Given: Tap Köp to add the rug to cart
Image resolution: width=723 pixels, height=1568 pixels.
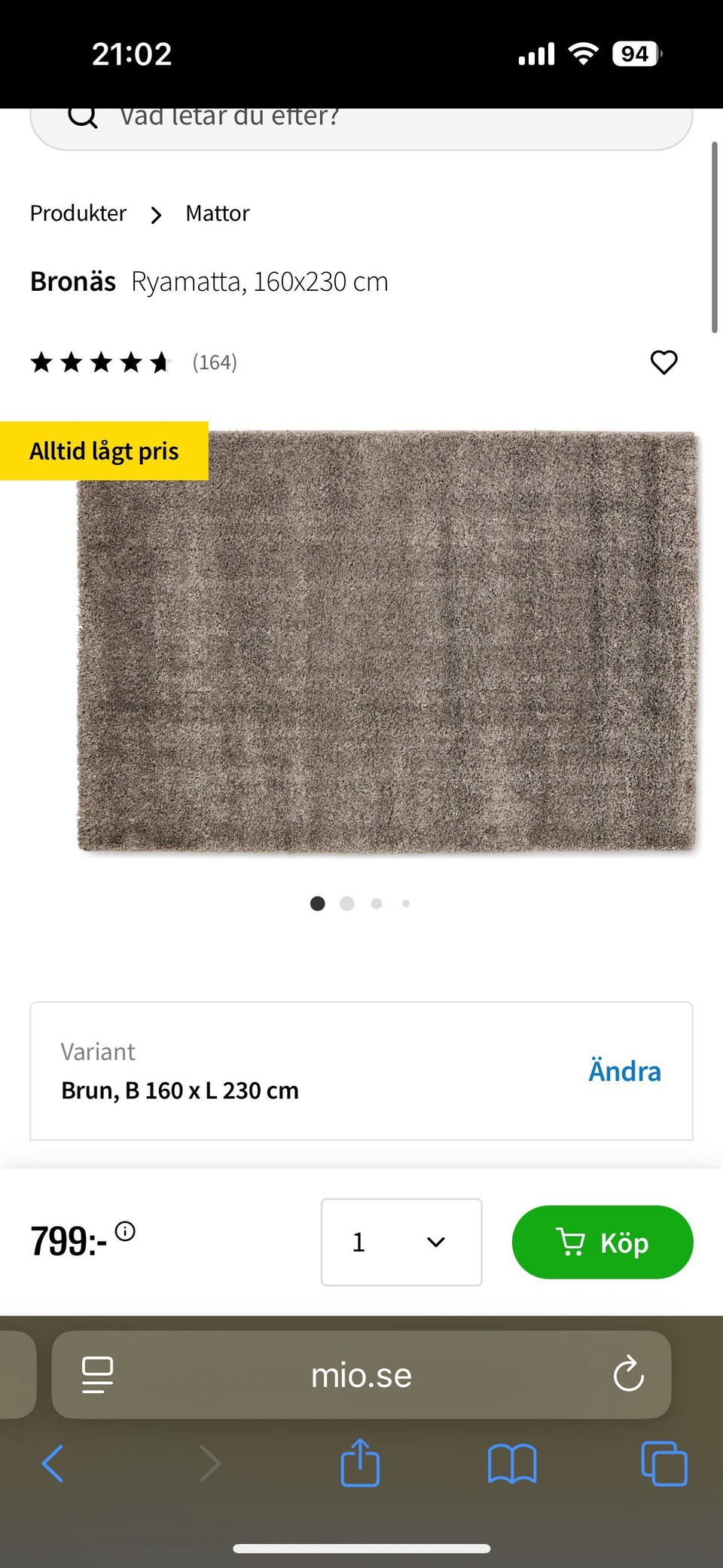Looking at the screenshot, I should pos(602,1242).
